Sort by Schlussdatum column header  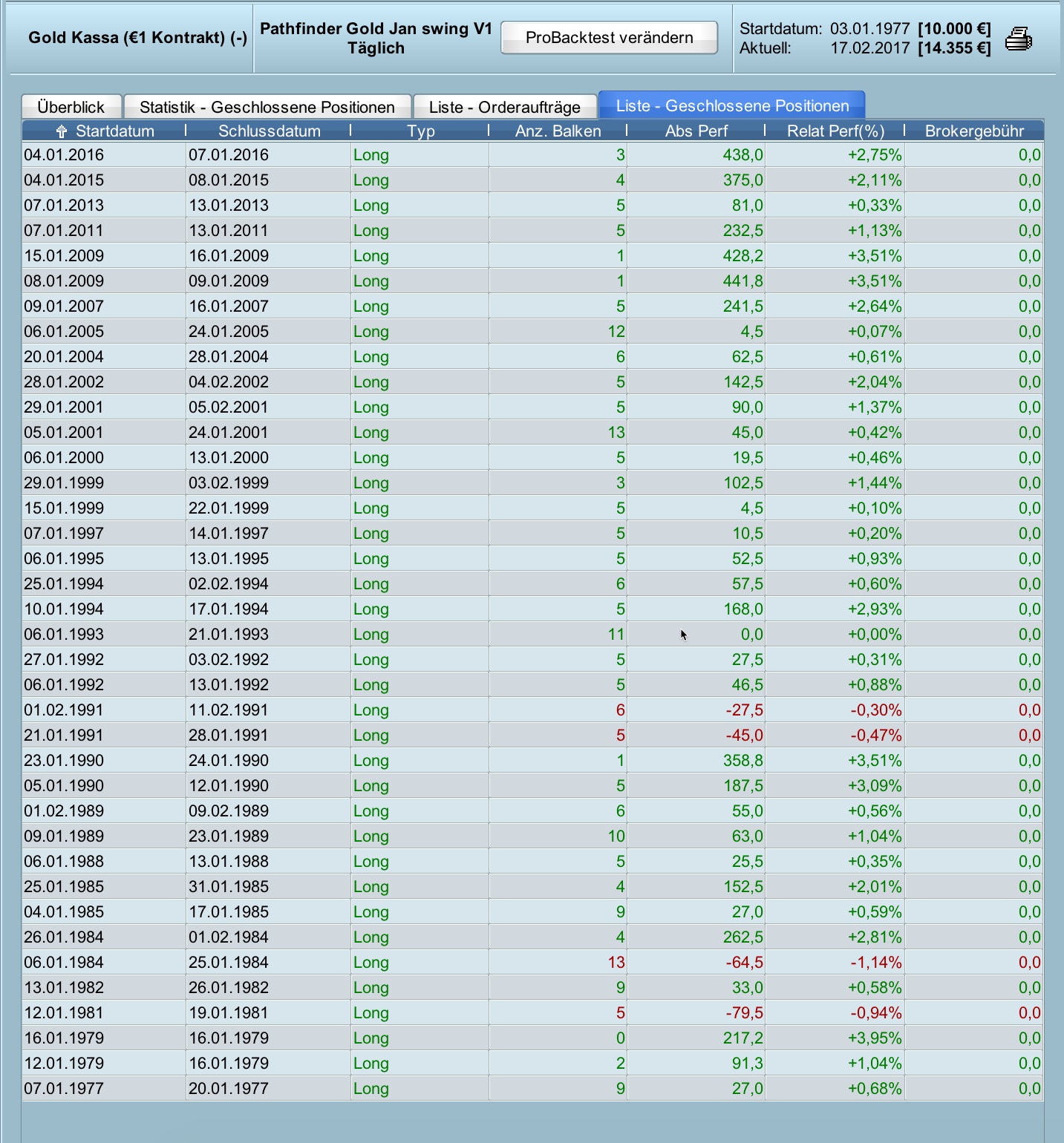270,131
